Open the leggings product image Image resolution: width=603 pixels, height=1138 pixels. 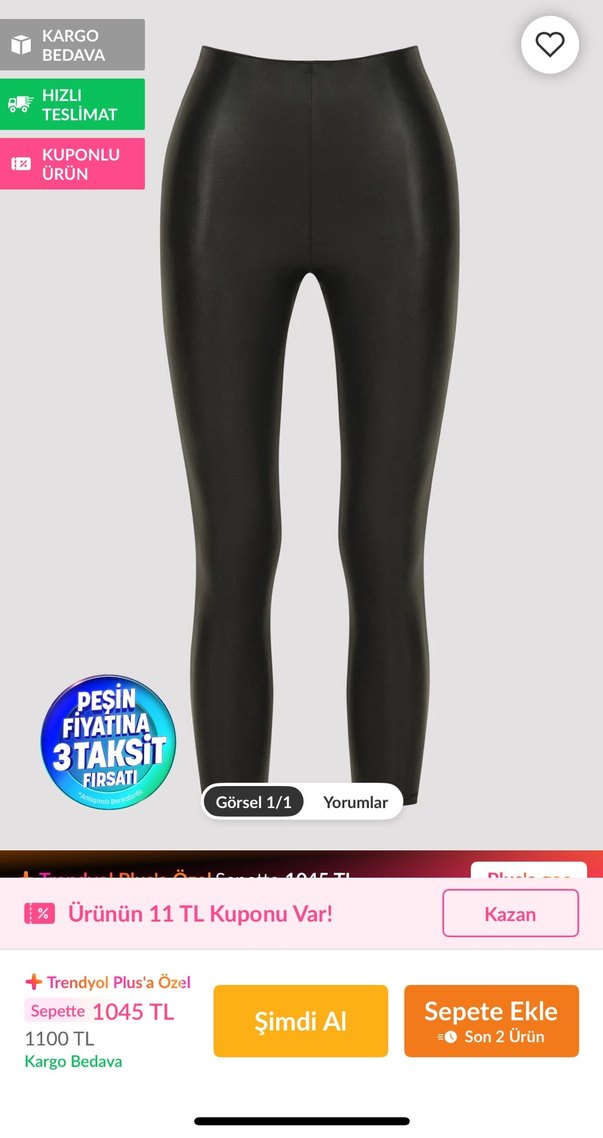[310, 400]
